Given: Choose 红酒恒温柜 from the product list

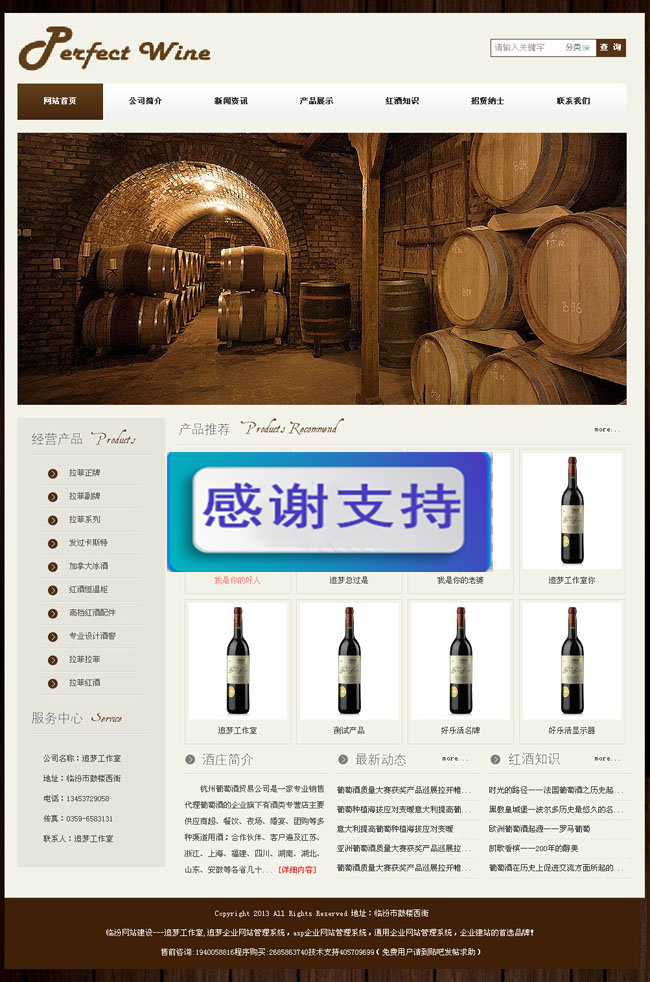Looking at the screenshot, I should [88, 590].
